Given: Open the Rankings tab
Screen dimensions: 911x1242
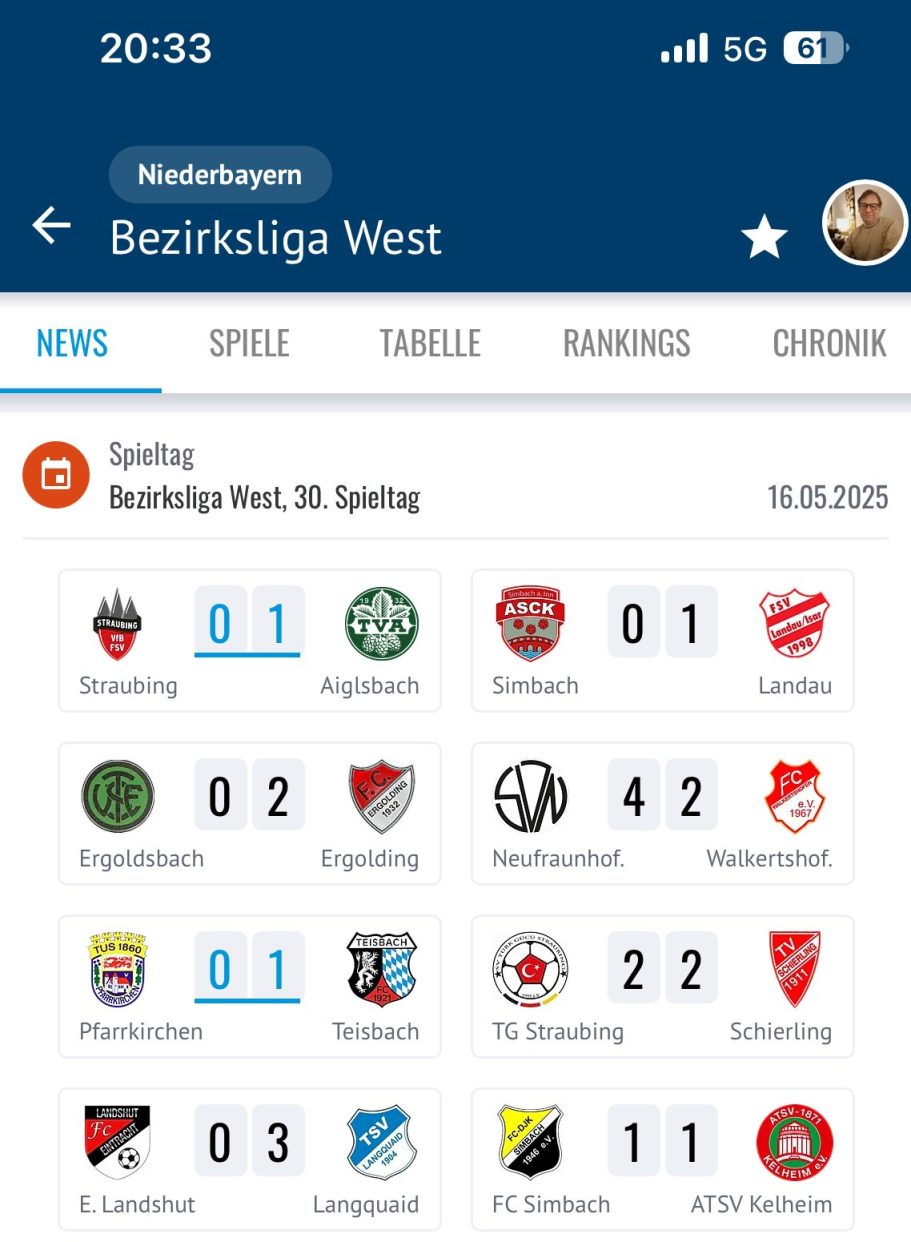Looking at the screenshot, I should [x=626, y=344].
